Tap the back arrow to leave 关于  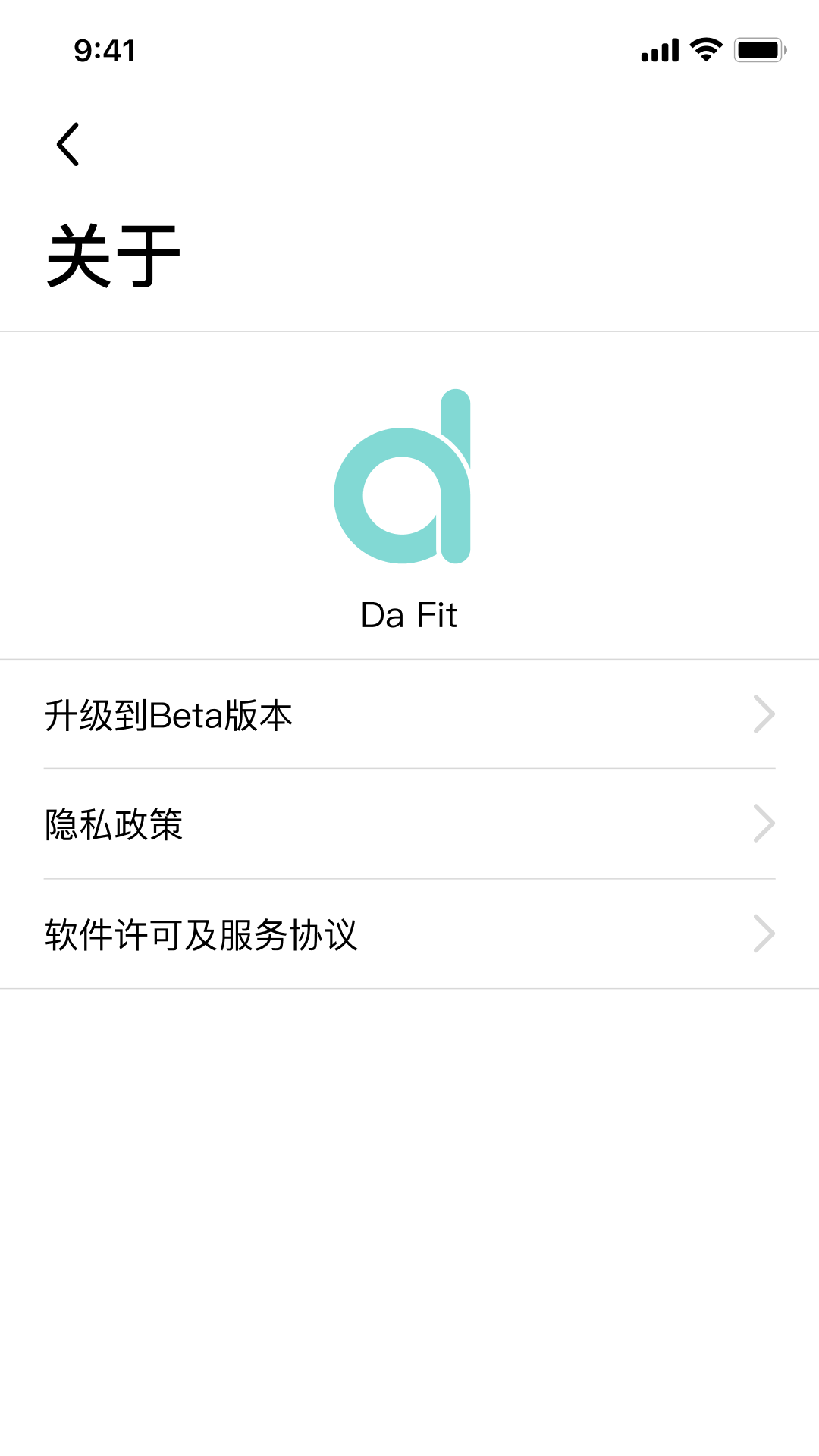(x=67, y=144)
